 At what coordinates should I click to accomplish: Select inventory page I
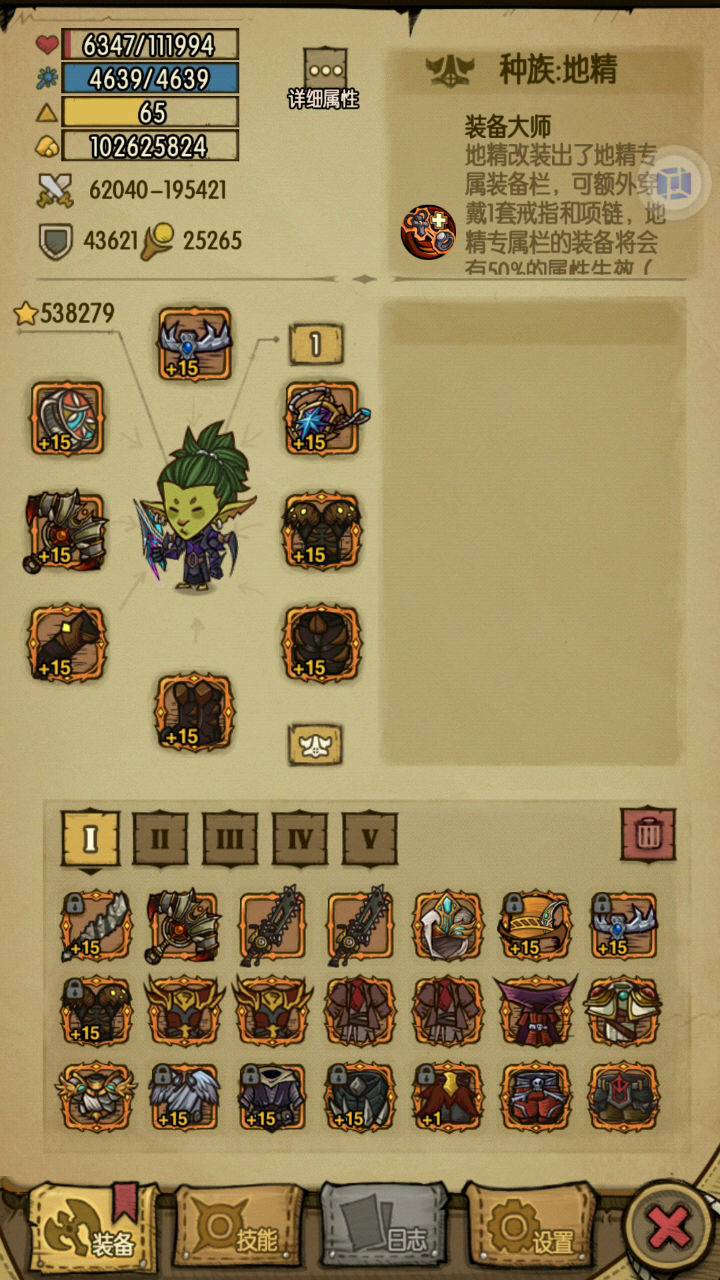(90, 838)
